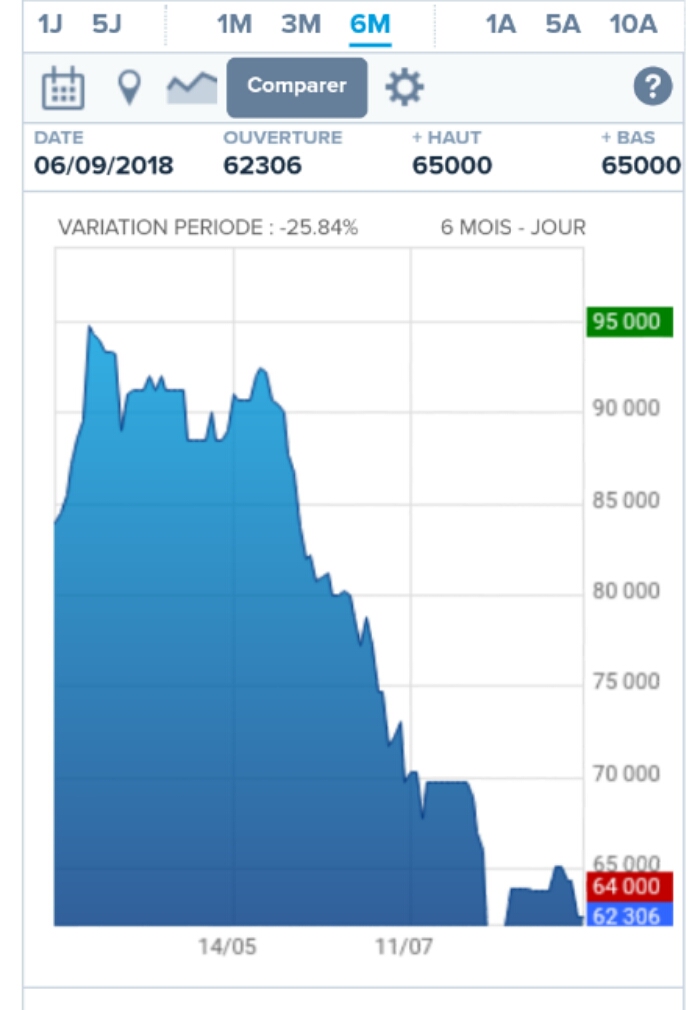Change the chart type style
This screenshot has height=1010, width=692.
pyautogui.click(x=192, y=88)
